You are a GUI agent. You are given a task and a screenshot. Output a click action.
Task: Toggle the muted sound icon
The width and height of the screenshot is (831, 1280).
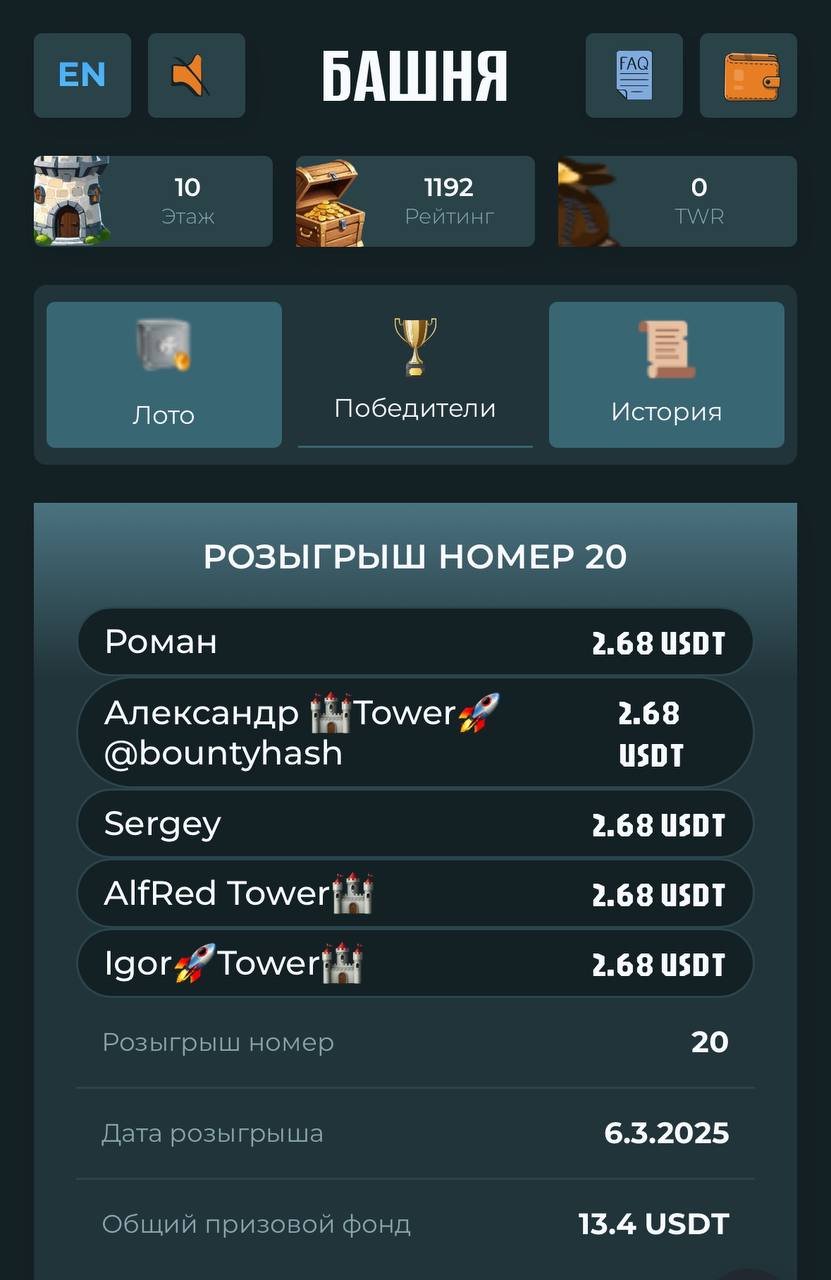click(196, 75)
